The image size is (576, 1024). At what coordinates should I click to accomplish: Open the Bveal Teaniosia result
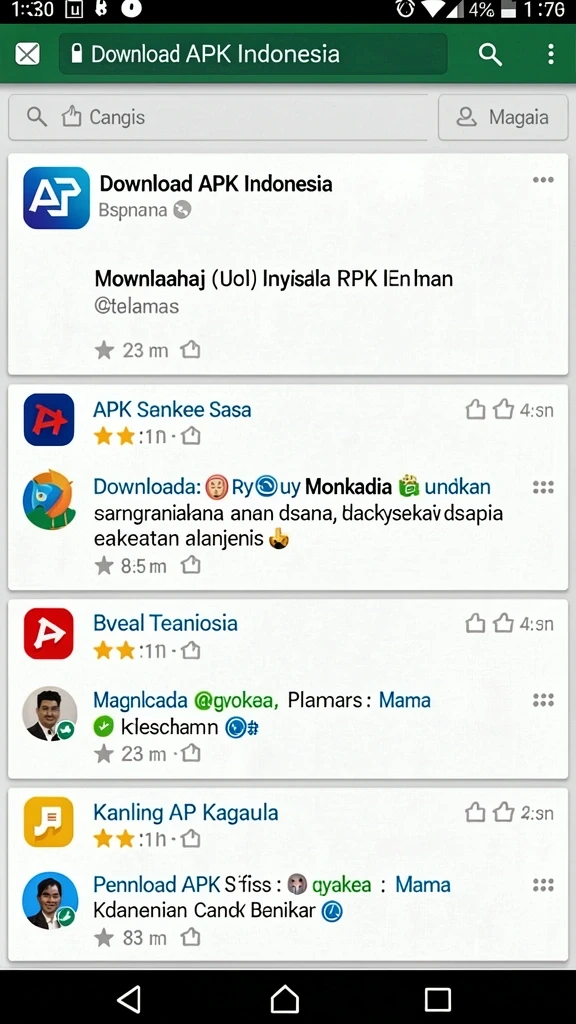click(x=165, y=623)
